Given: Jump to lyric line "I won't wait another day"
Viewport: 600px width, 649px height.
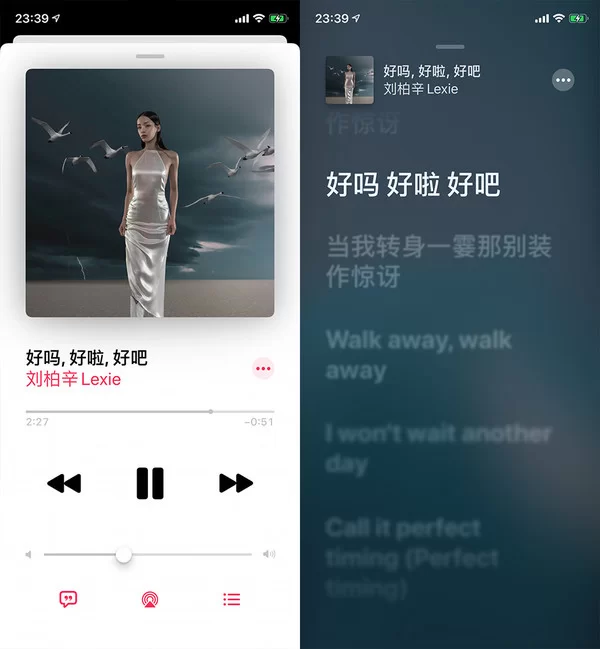Looking at the screenshot, I should 438,448.
